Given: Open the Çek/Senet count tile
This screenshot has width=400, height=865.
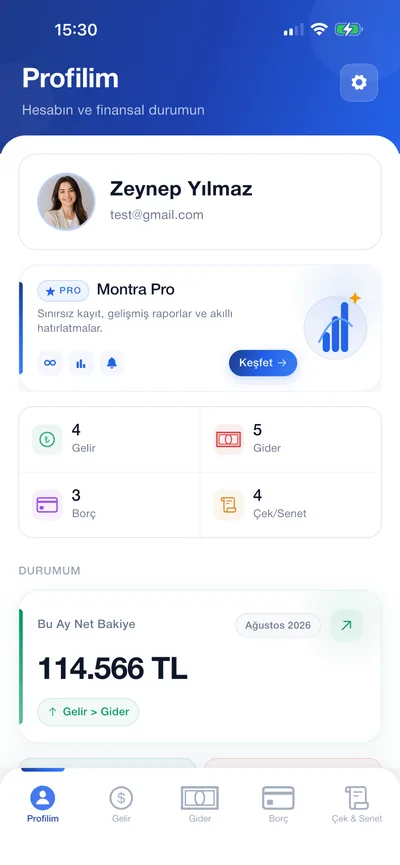Looking at the screenshot, I should (x=291, y=505).
